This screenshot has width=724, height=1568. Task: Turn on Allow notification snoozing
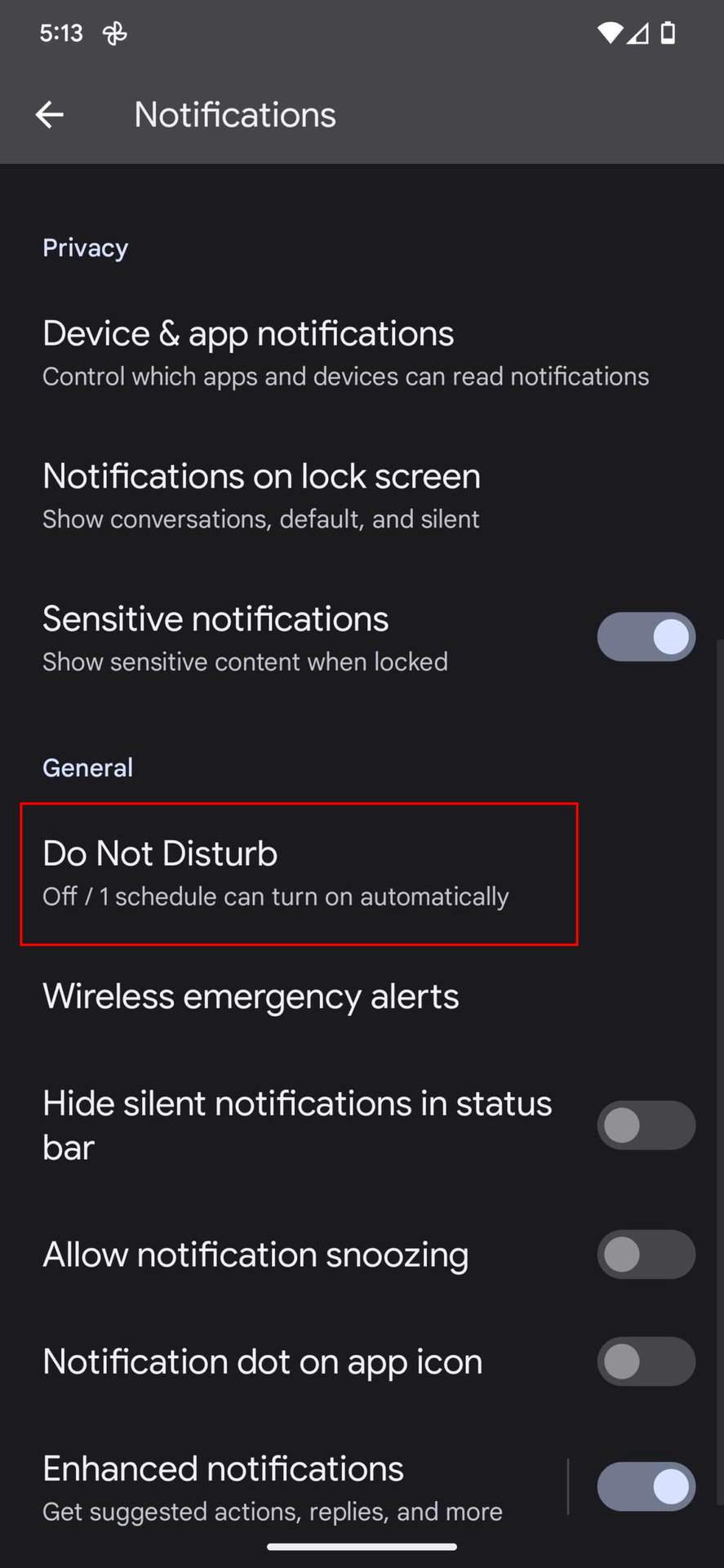click(646, 1254)
